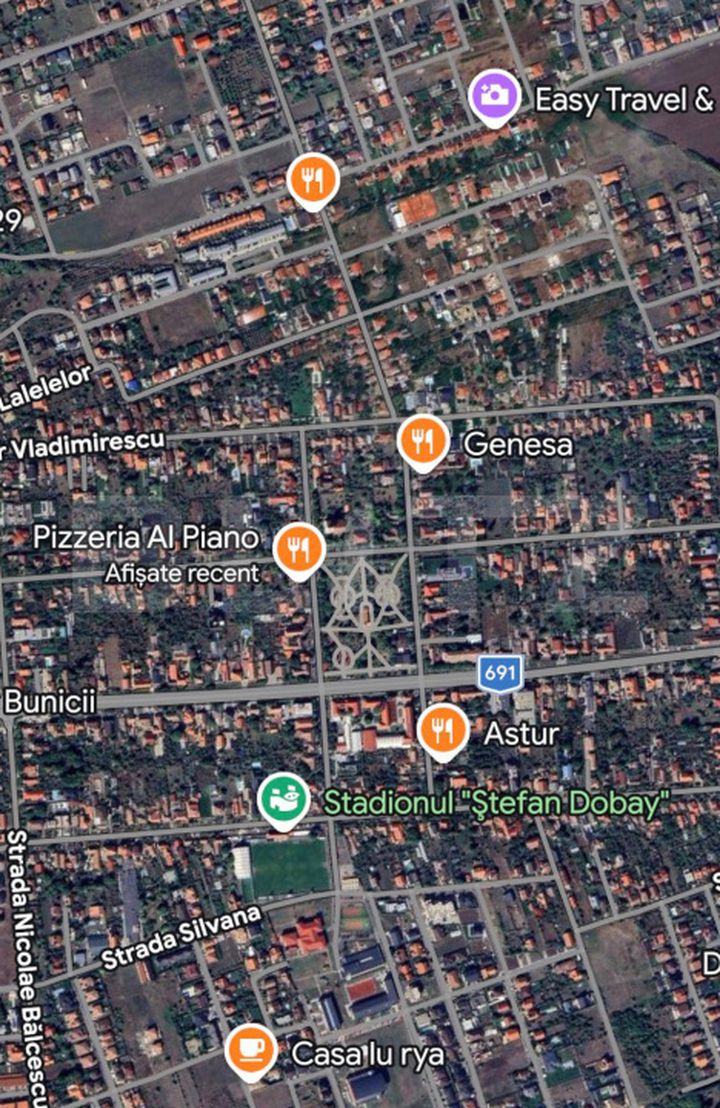Select the unlabeled restaurant pin above Genesa
Screen dimensions: 720x1108
(313, 179)
